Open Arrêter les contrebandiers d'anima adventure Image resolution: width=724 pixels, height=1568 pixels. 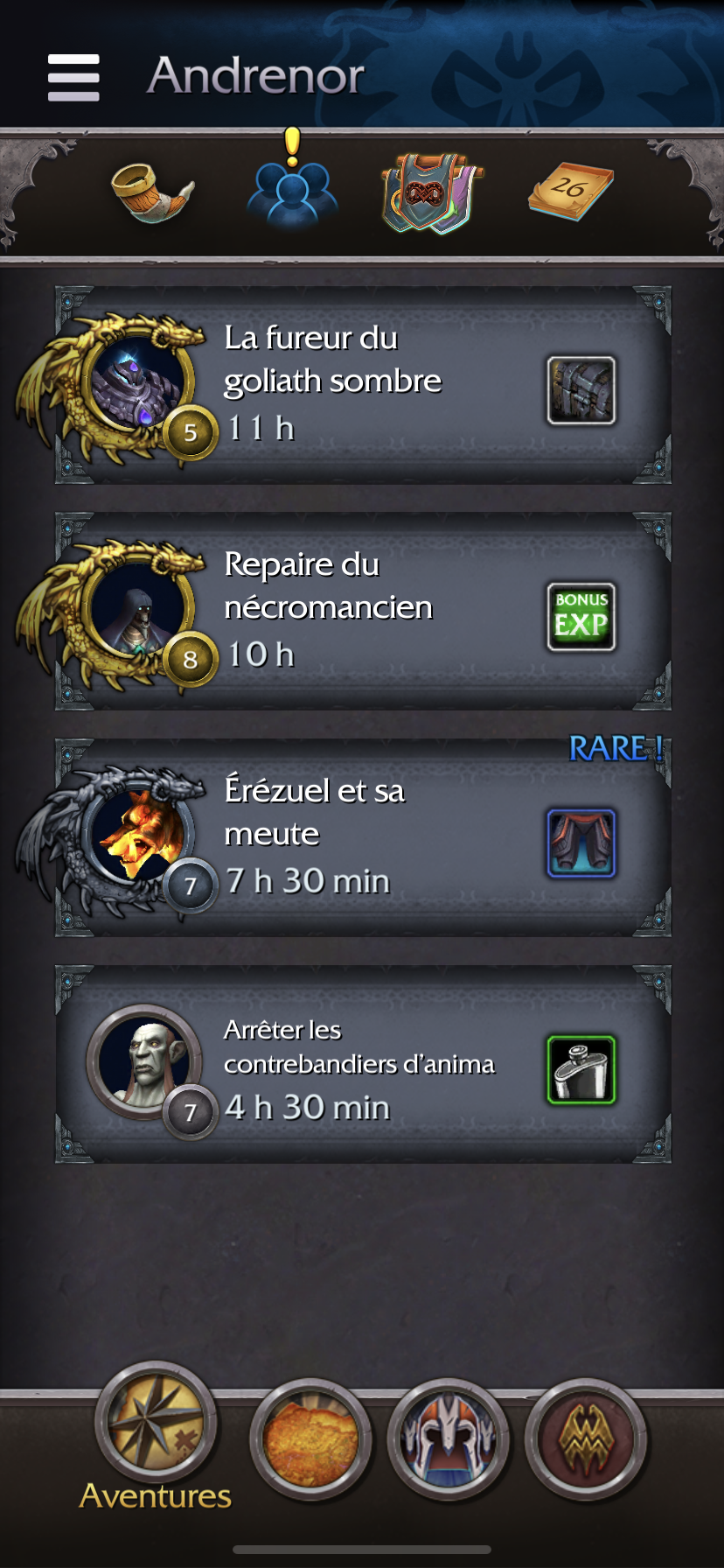tap(363, 1065)
